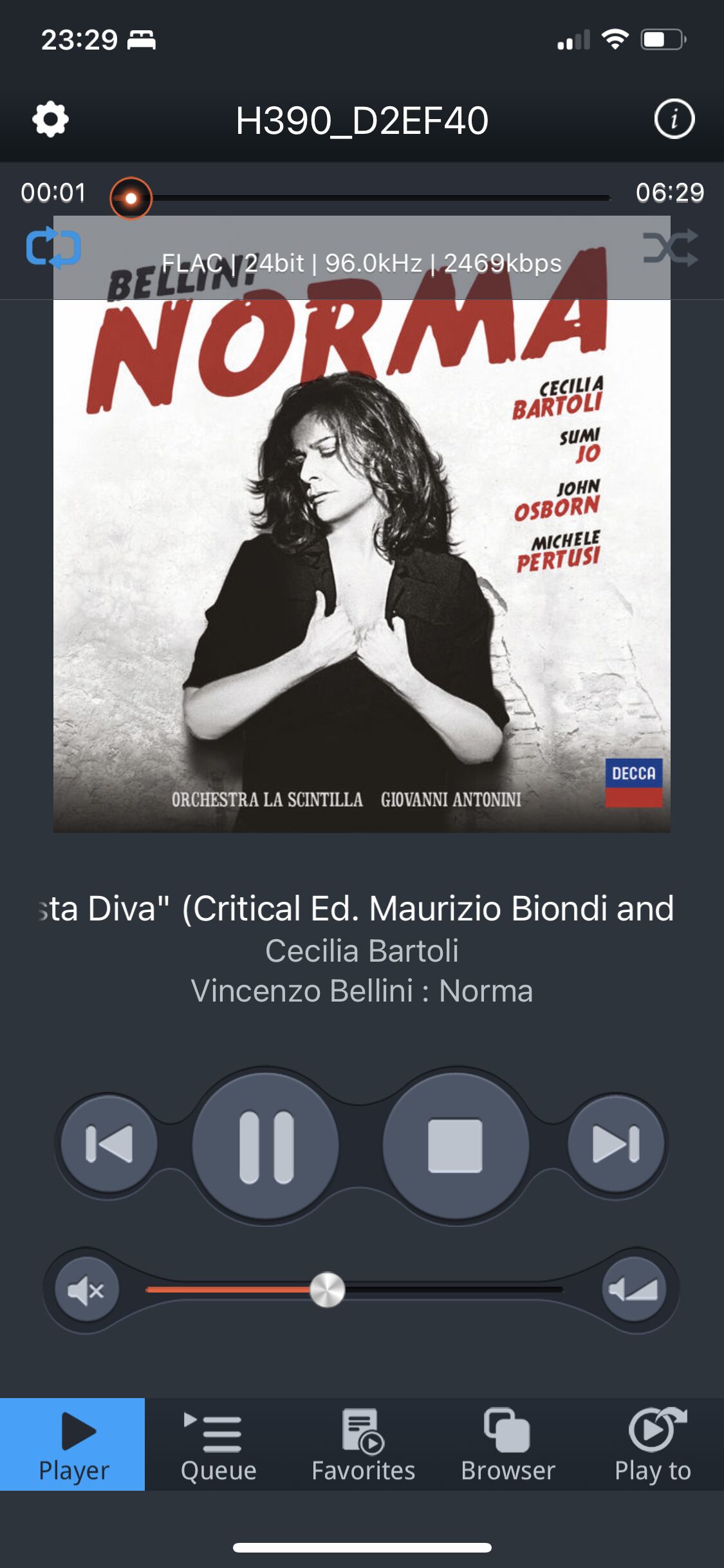The image size is (724, 1568).
Task: Open the settings gear
Action: point(50,120)
